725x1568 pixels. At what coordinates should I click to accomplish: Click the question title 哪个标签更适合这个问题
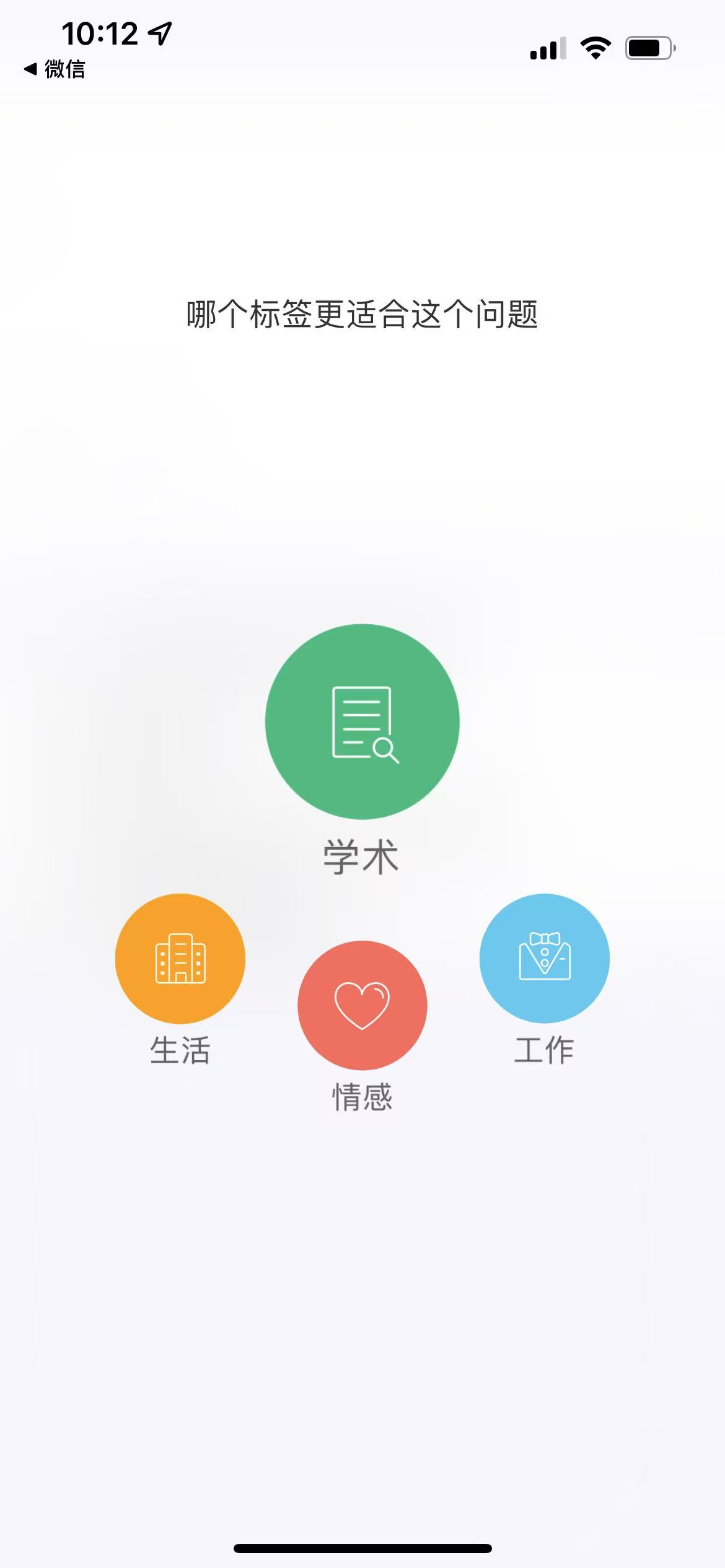[362, 313]
